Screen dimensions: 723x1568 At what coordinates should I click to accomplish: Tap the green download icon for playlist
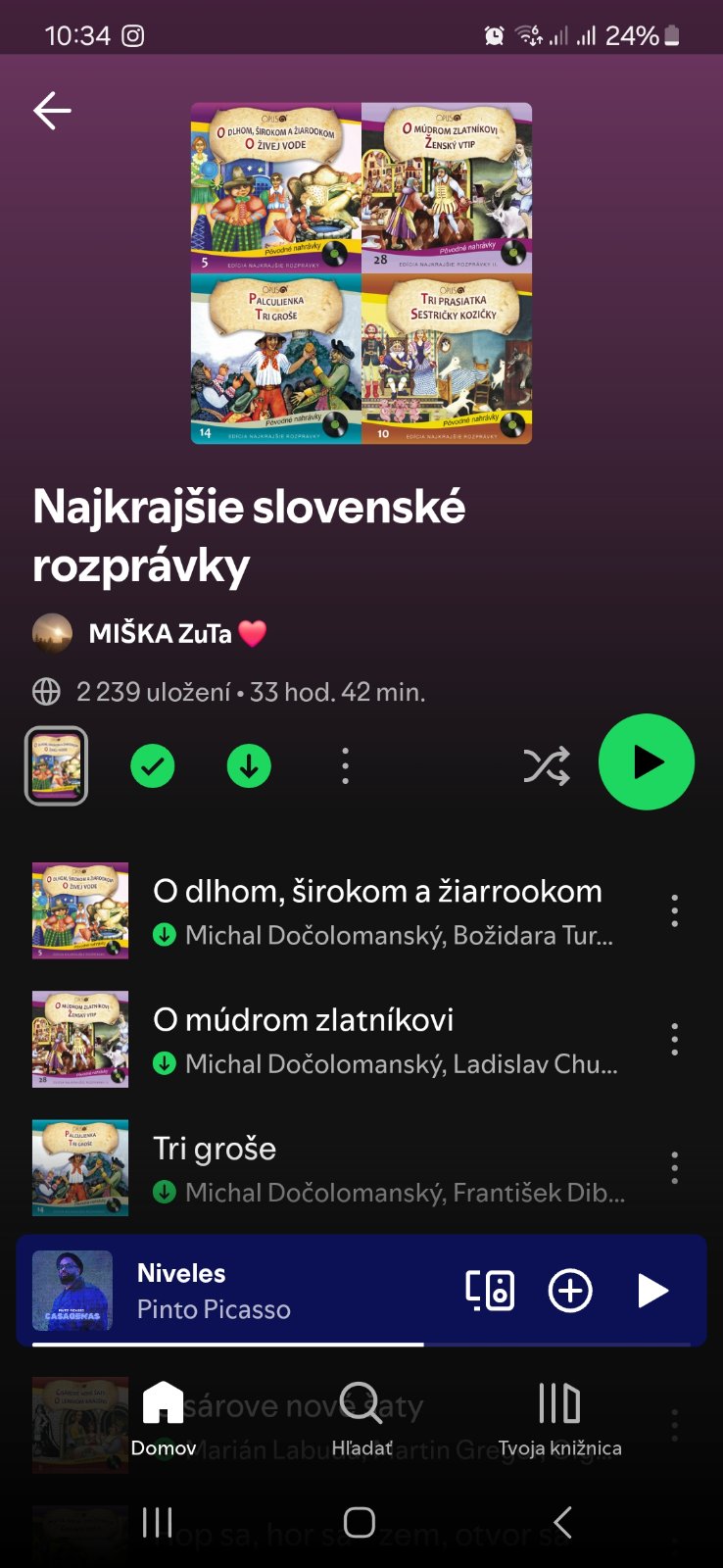click(x=249, y=766)
